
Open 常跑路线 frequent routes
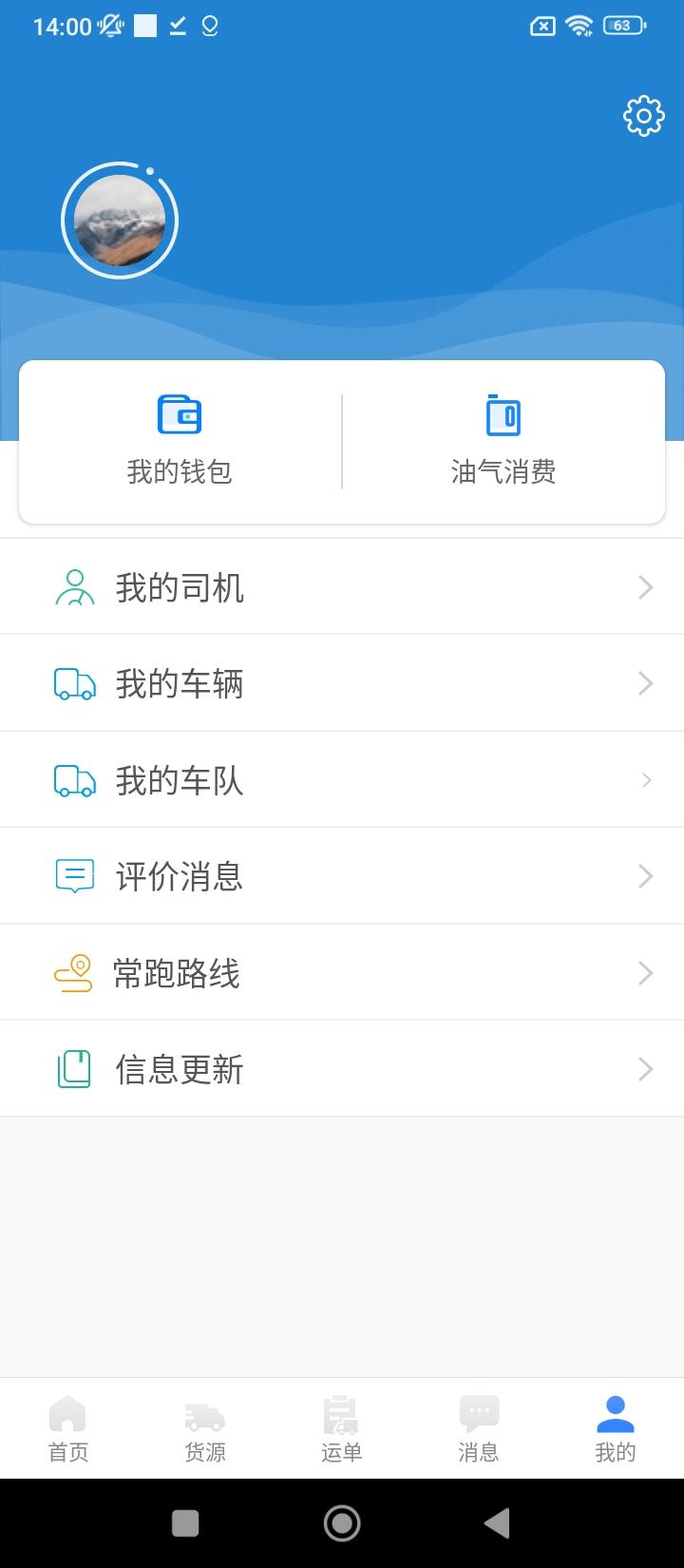342,973
